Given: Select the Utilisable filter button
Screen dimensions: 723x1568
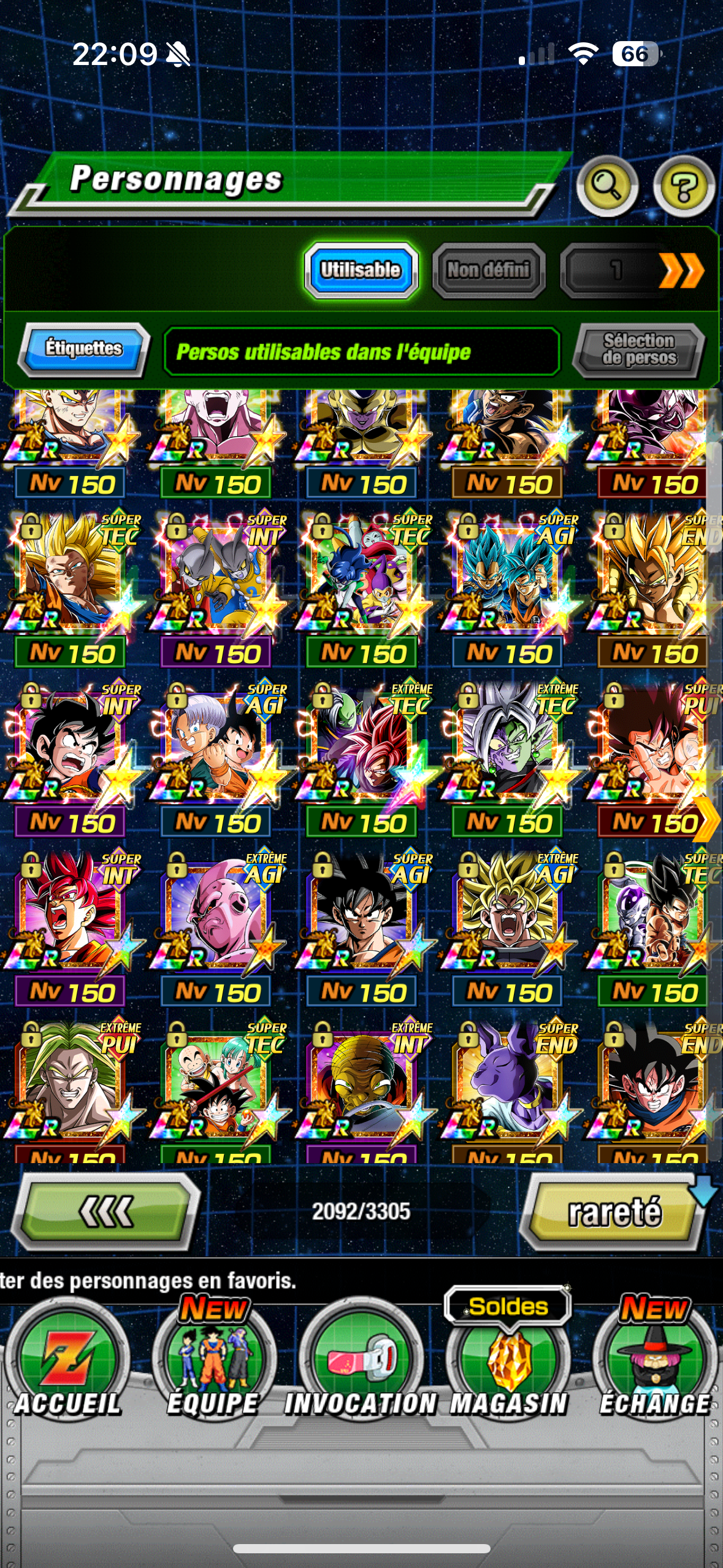Looking at the screenshot, I should click(x=361, y=270).
